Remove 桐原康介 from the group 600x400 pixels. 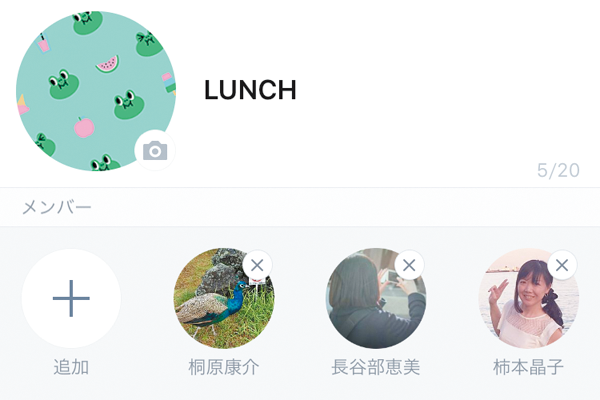point(257,265)
